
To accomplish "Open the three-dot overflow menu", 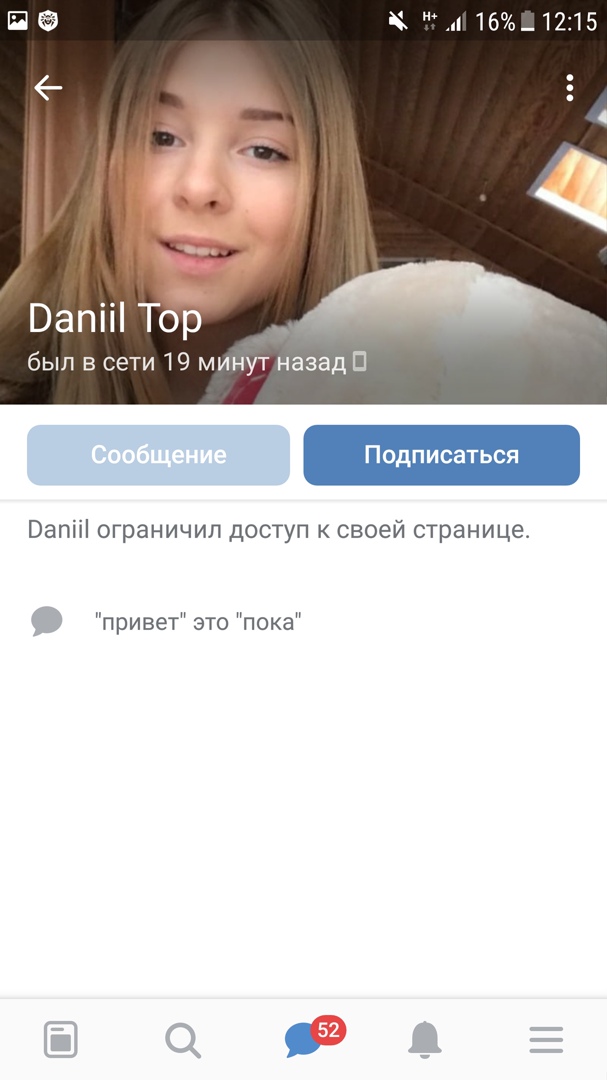I will 569,88.
